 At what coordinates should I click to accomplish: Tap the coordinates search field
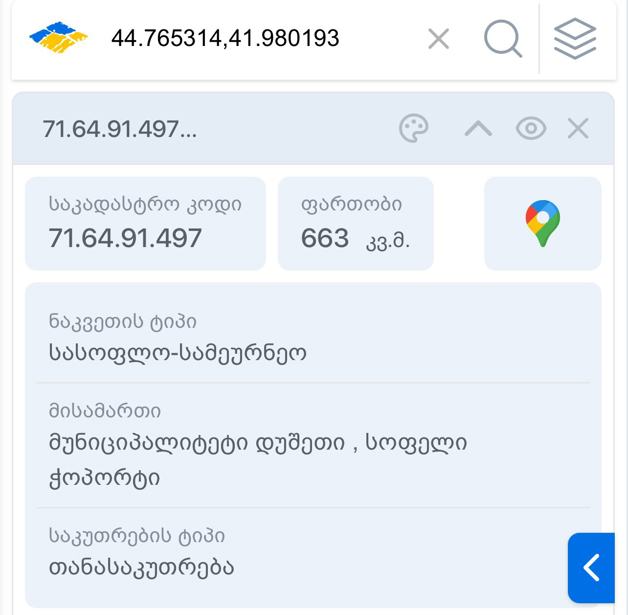[260, 39]
